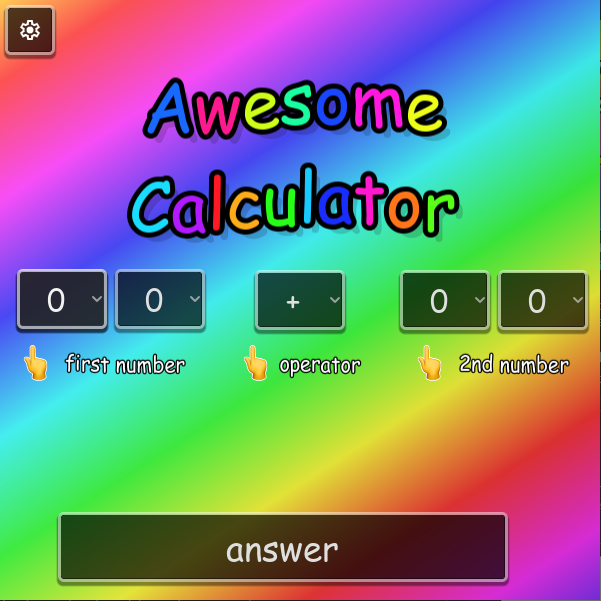This screenshot has width=601, height=601.
Task: Open the settings gear icon
Action: (x=30, y=30)
